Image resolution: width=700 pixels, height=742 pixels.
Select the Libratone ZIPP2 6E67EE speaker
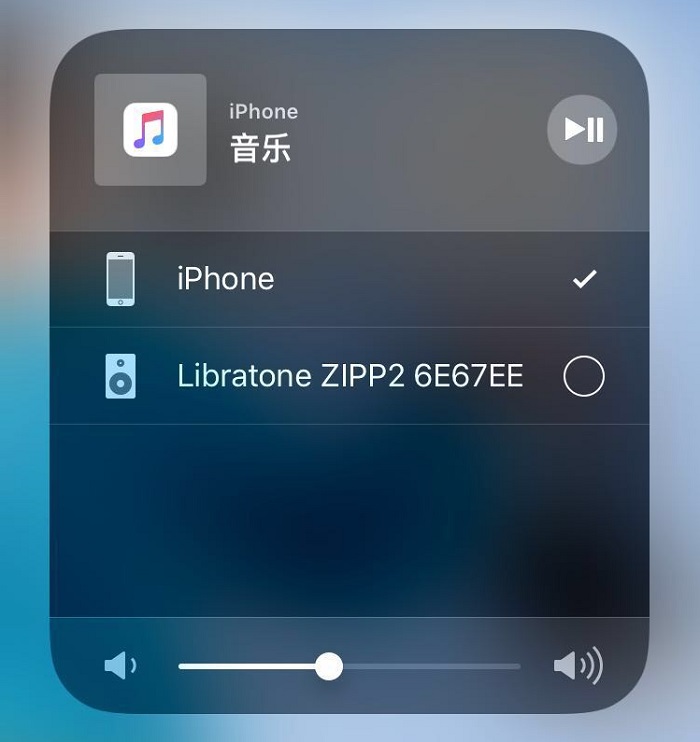tap(350, 376)
